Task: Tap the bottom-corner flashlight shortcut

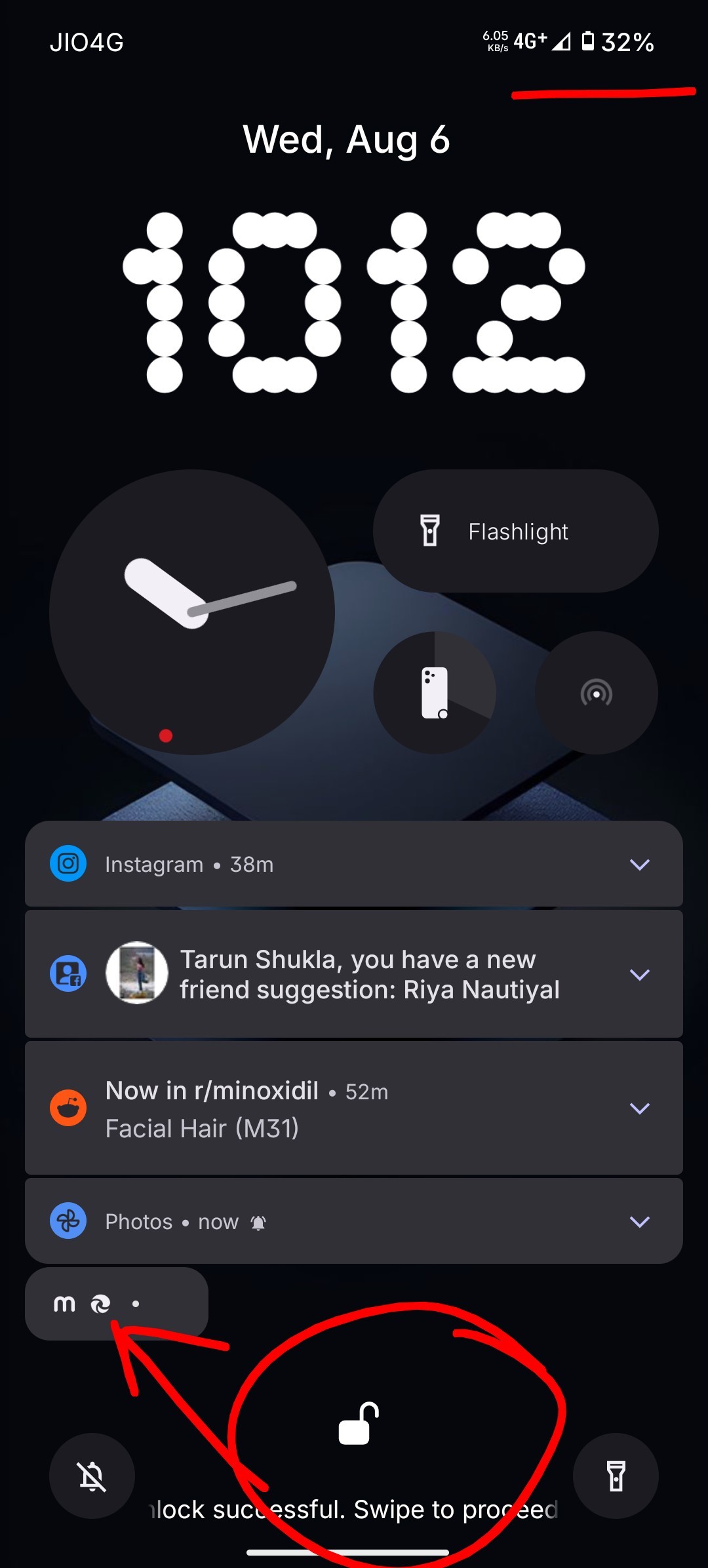Action: pyautogui.click(x=616, y=1476)
